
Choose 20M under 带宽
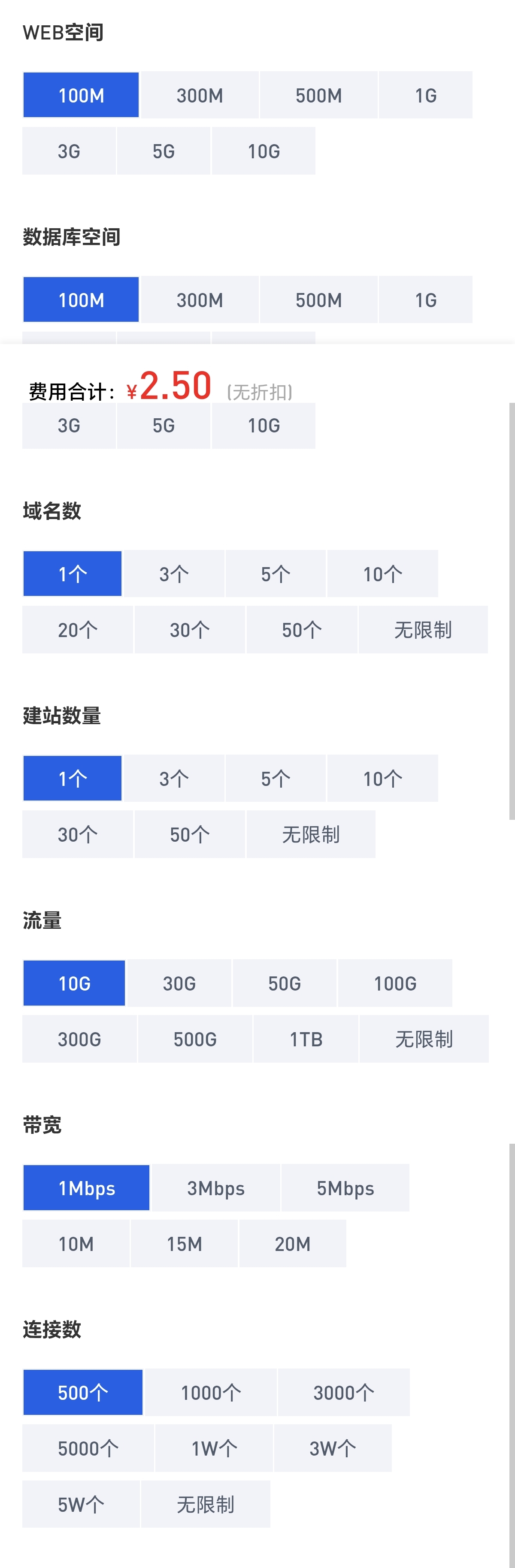click(292, 1244)
